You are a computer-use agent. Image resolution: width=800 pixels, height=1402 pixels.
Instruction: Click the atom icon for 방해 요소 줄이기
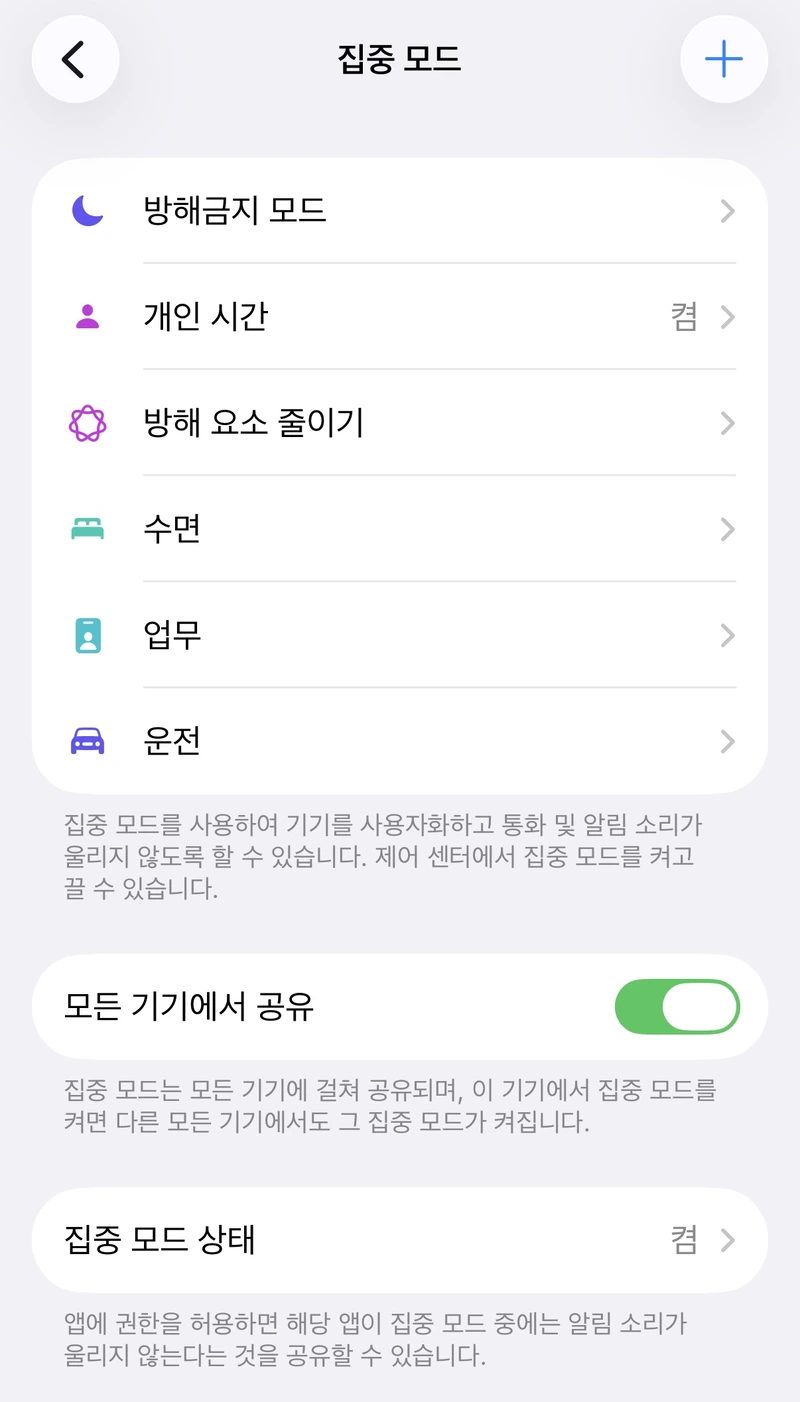tap(87, 423)
